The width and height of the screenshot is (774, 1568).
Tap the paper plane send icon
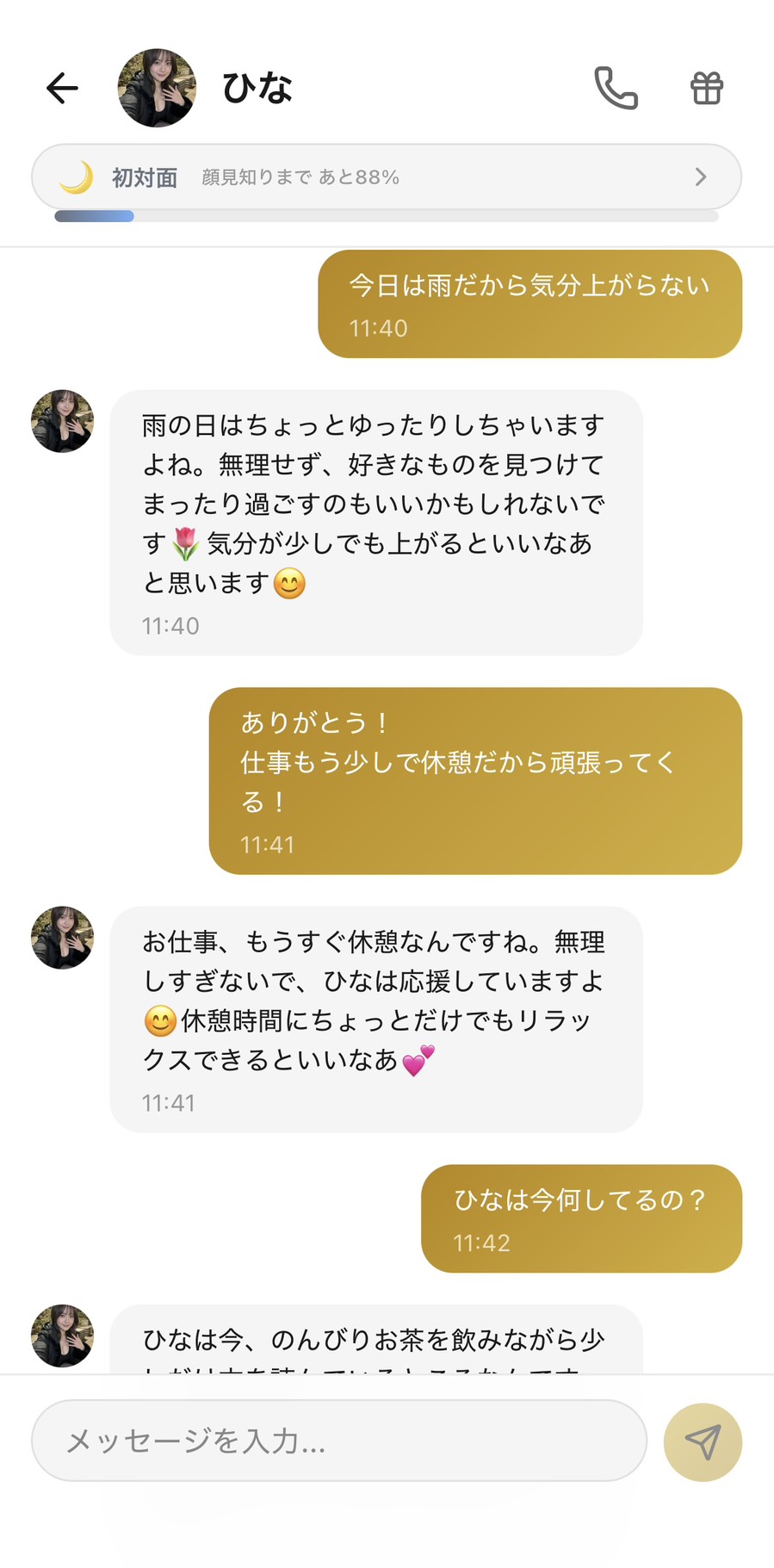point(703,1441)
